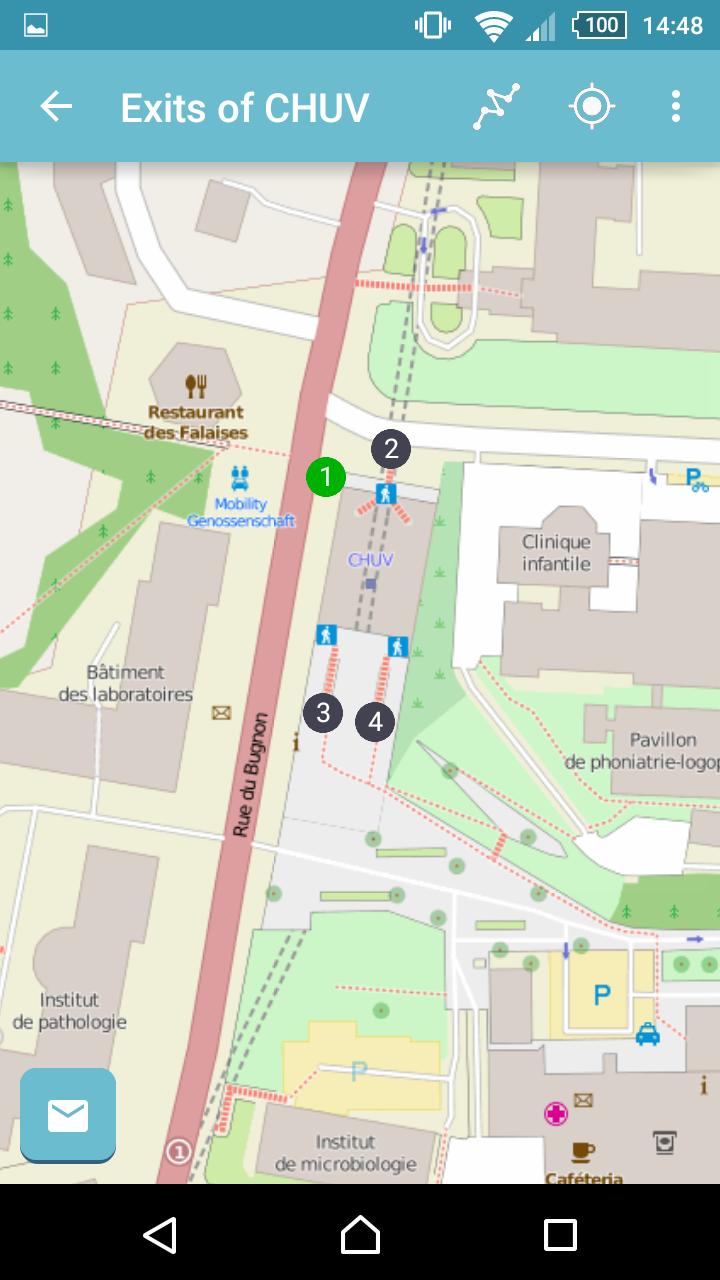Open the overflow menu

[676, 107]
